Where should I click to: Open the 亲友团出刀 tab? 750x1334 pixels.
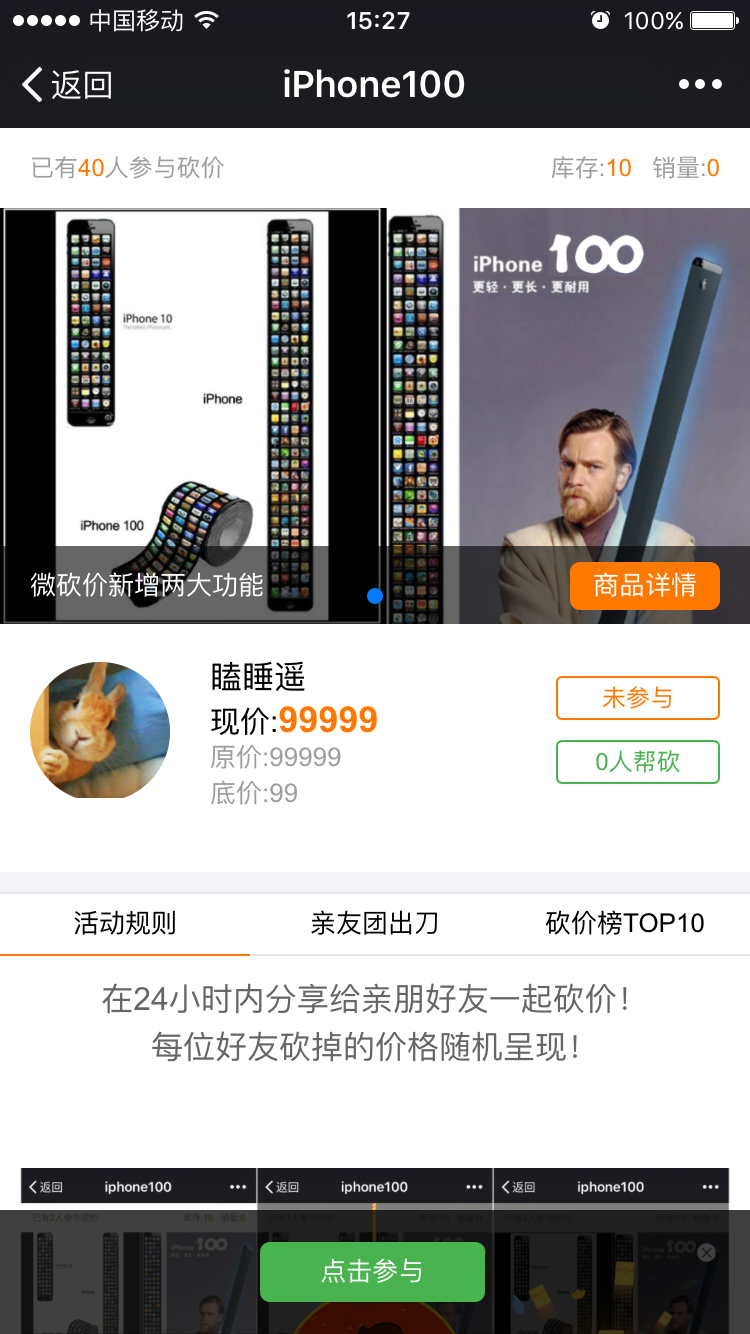point(374,925)
